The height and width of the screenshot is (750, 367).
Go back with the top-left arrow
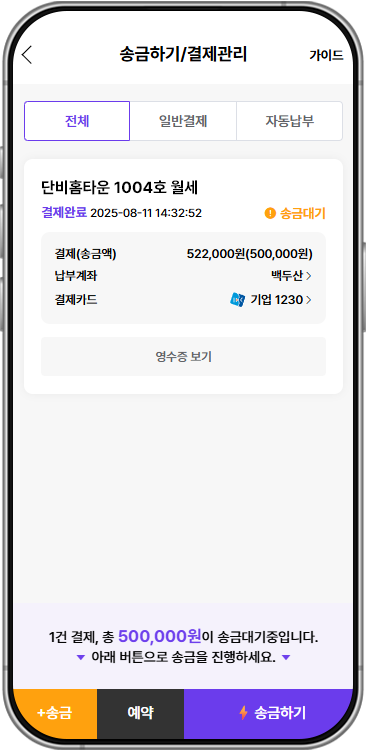27,55
